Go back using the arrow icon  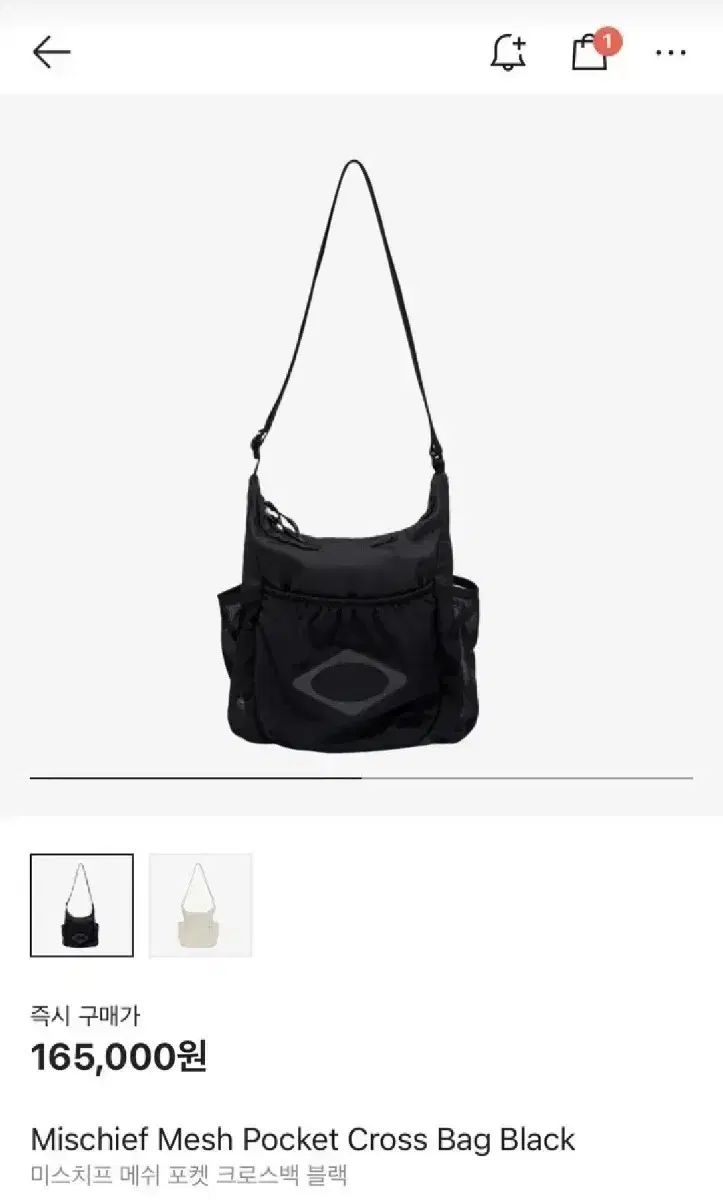51,52
